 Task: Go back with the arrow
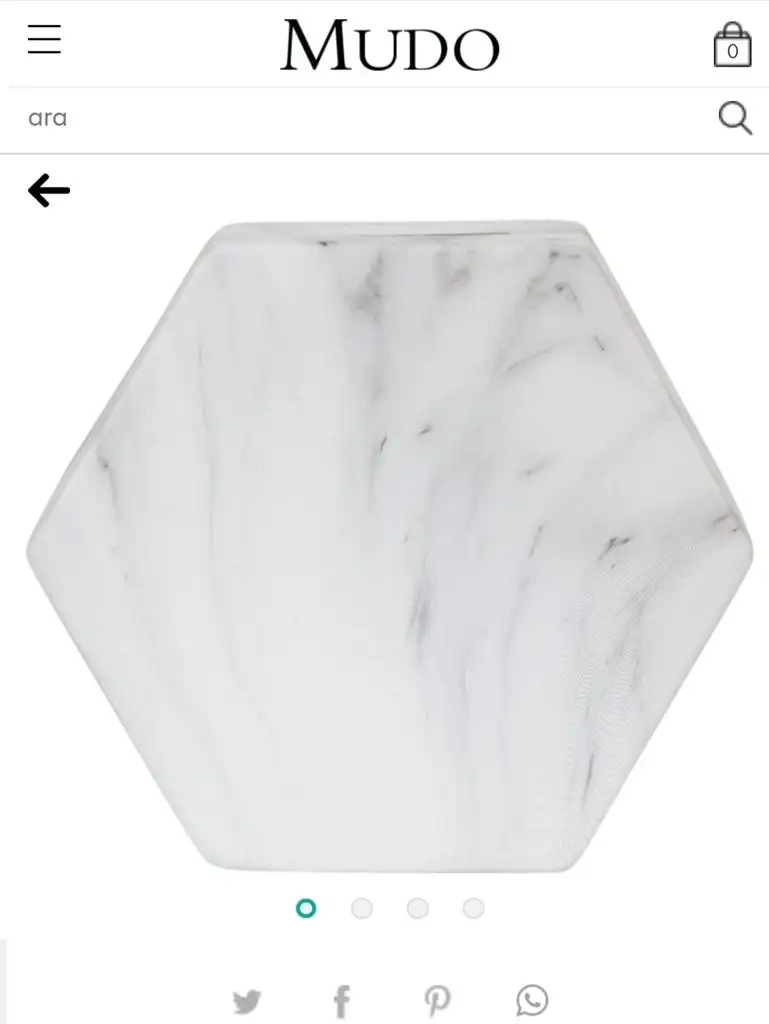pyautogui.click(x=49, y=190)
